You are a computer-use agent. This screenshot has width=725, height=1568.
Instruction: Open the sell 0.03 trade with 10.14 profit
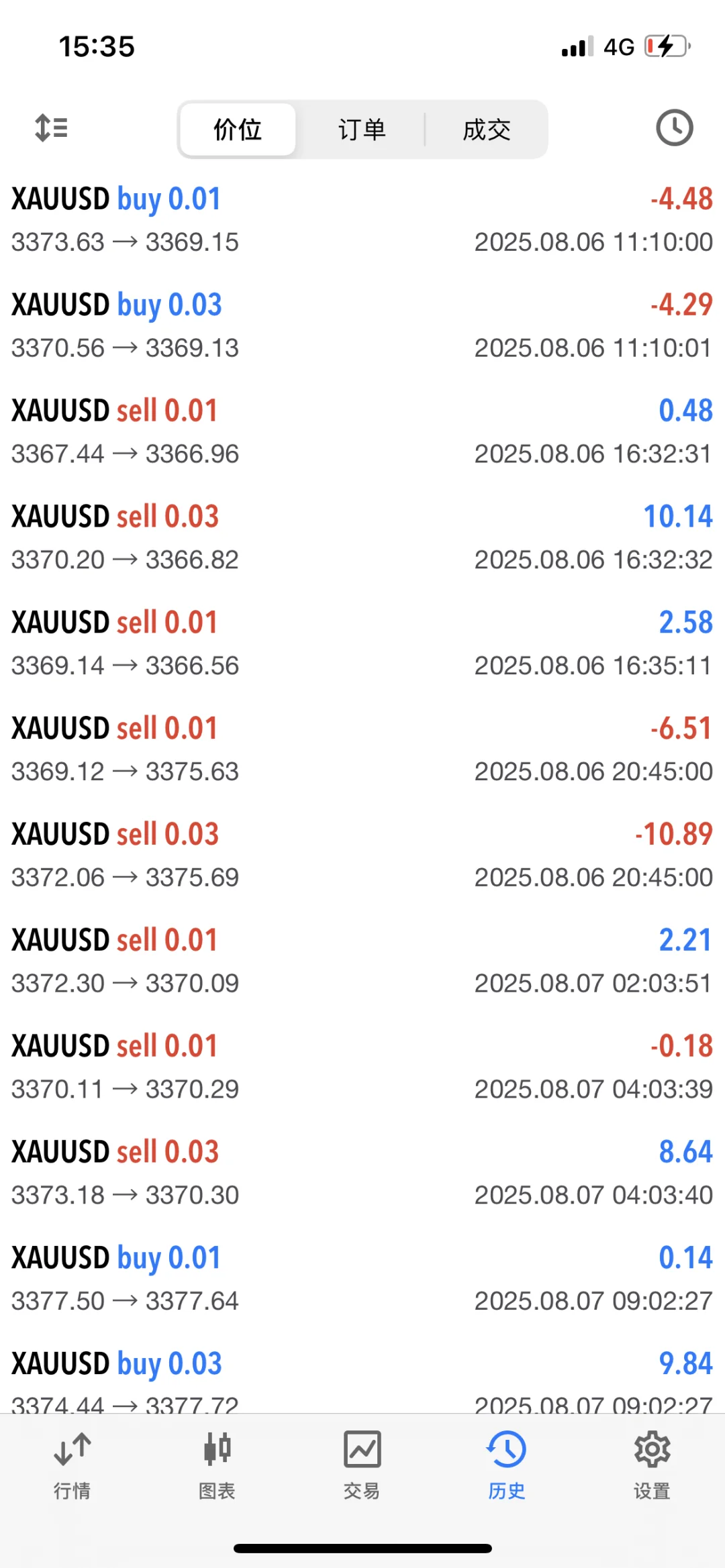click(362, 537)
